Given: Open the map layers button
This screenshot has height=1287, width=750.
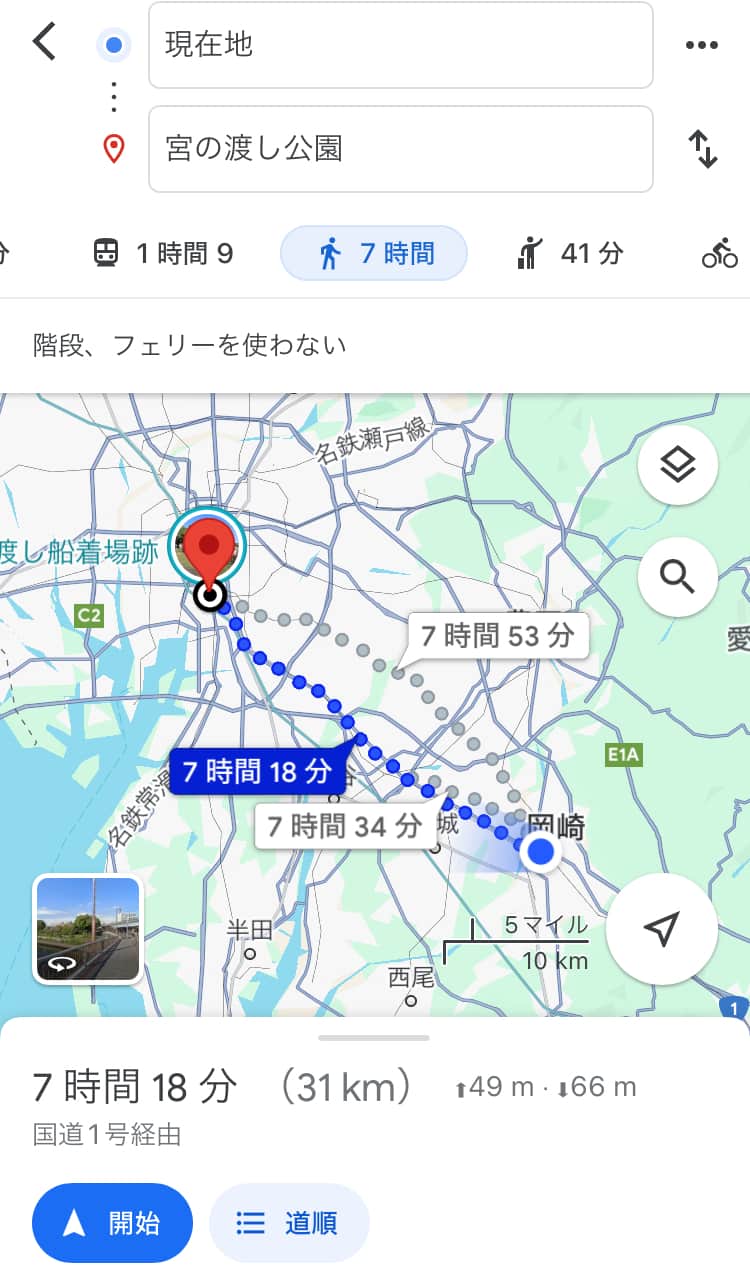Looking at the screenshot, I should pyautogui.click(x=678, y=465).
